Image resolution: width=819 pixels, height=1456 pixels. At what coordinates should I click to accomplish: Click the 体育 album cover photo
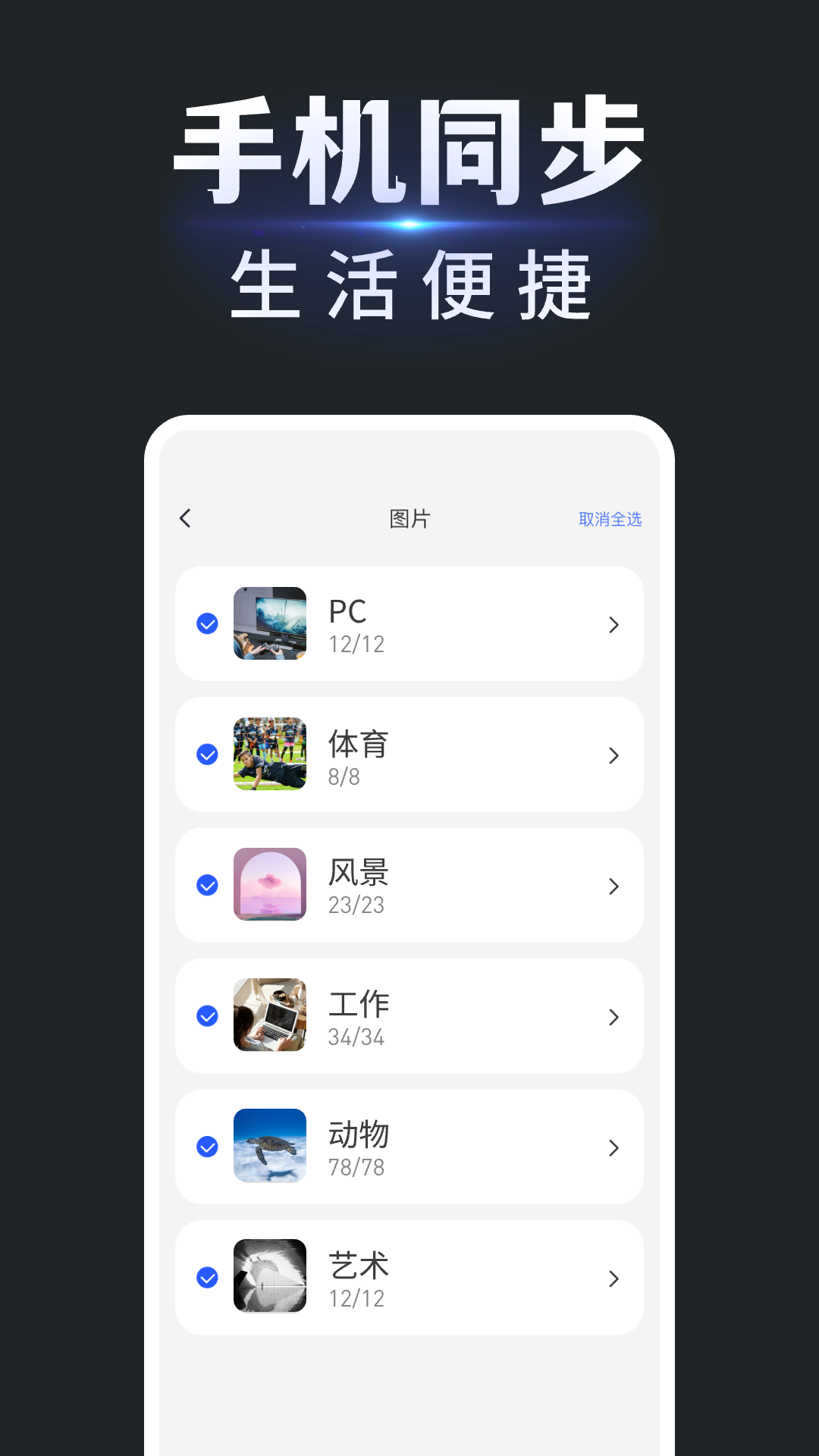269,754
